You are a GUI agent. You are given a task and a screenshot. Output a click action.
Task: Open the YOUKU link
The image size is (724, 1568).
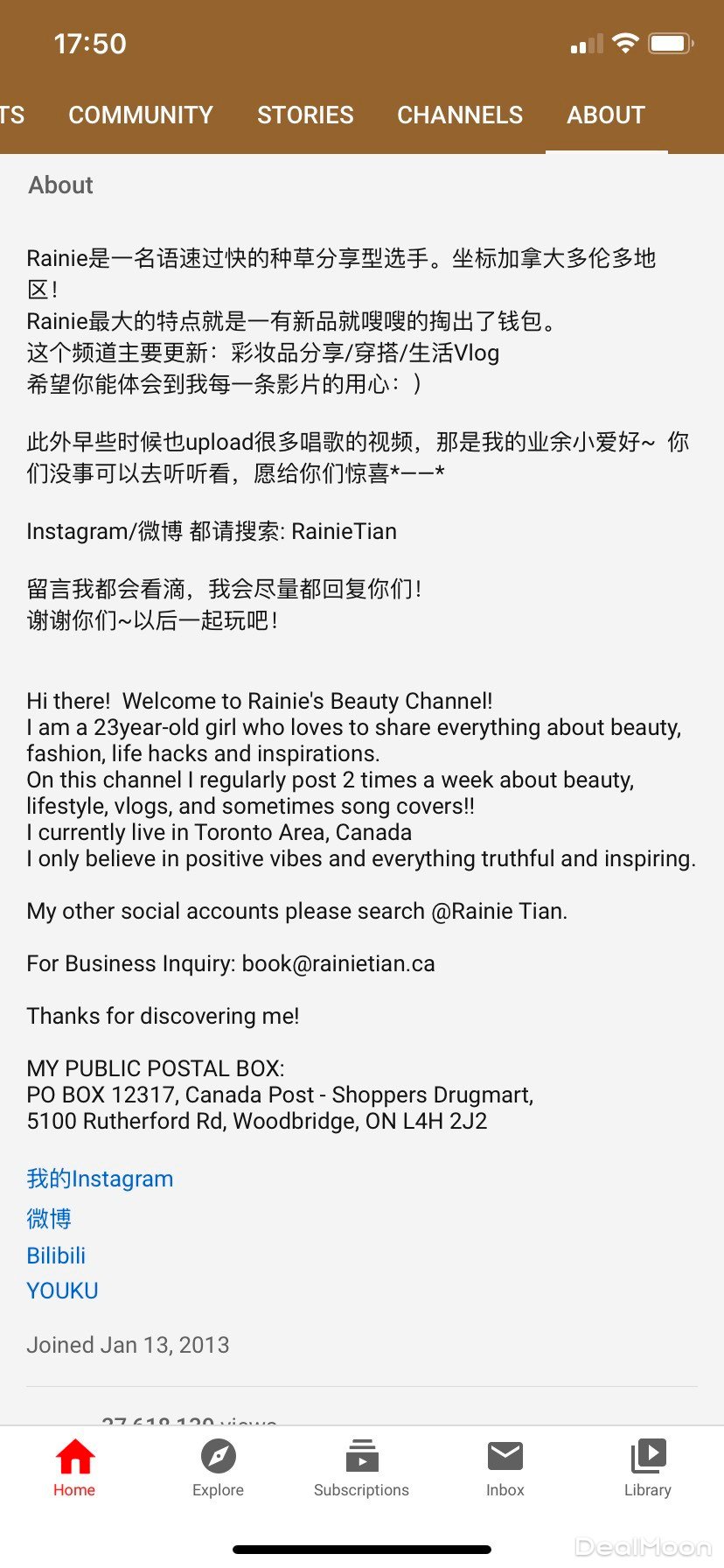point(62,1291)
